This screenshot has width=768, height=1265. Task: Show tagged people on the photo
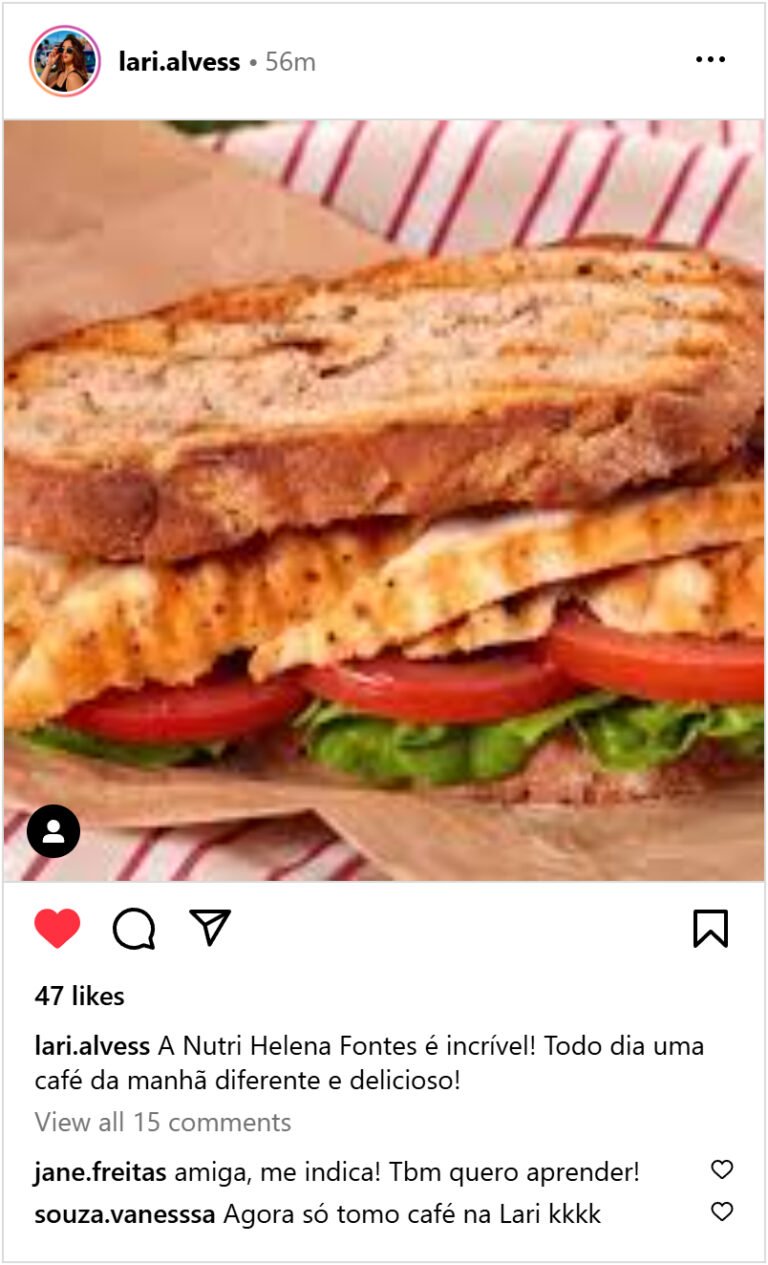click(53, 831)
